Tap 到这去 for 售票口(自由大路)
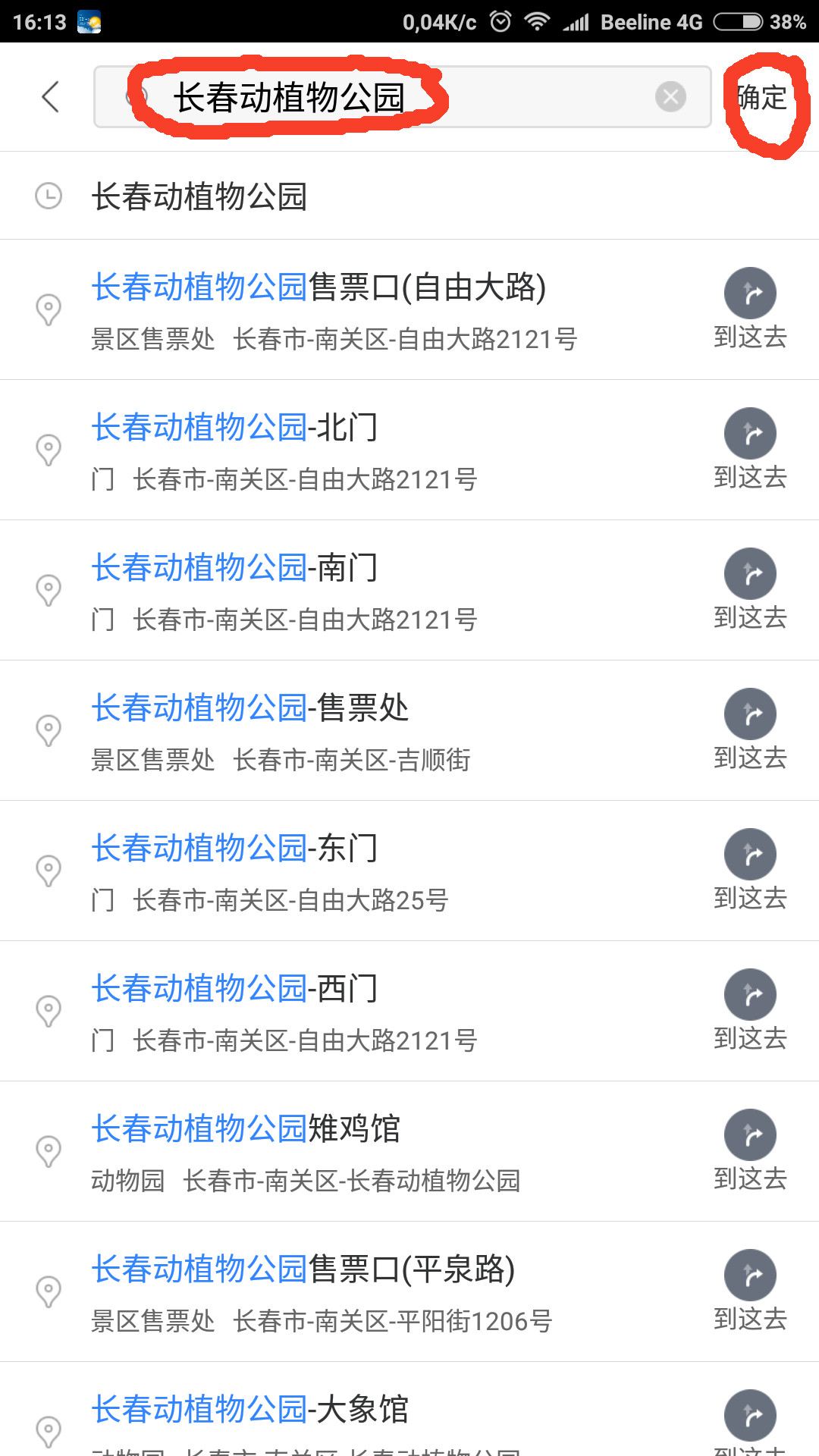 tap(750, 308)
